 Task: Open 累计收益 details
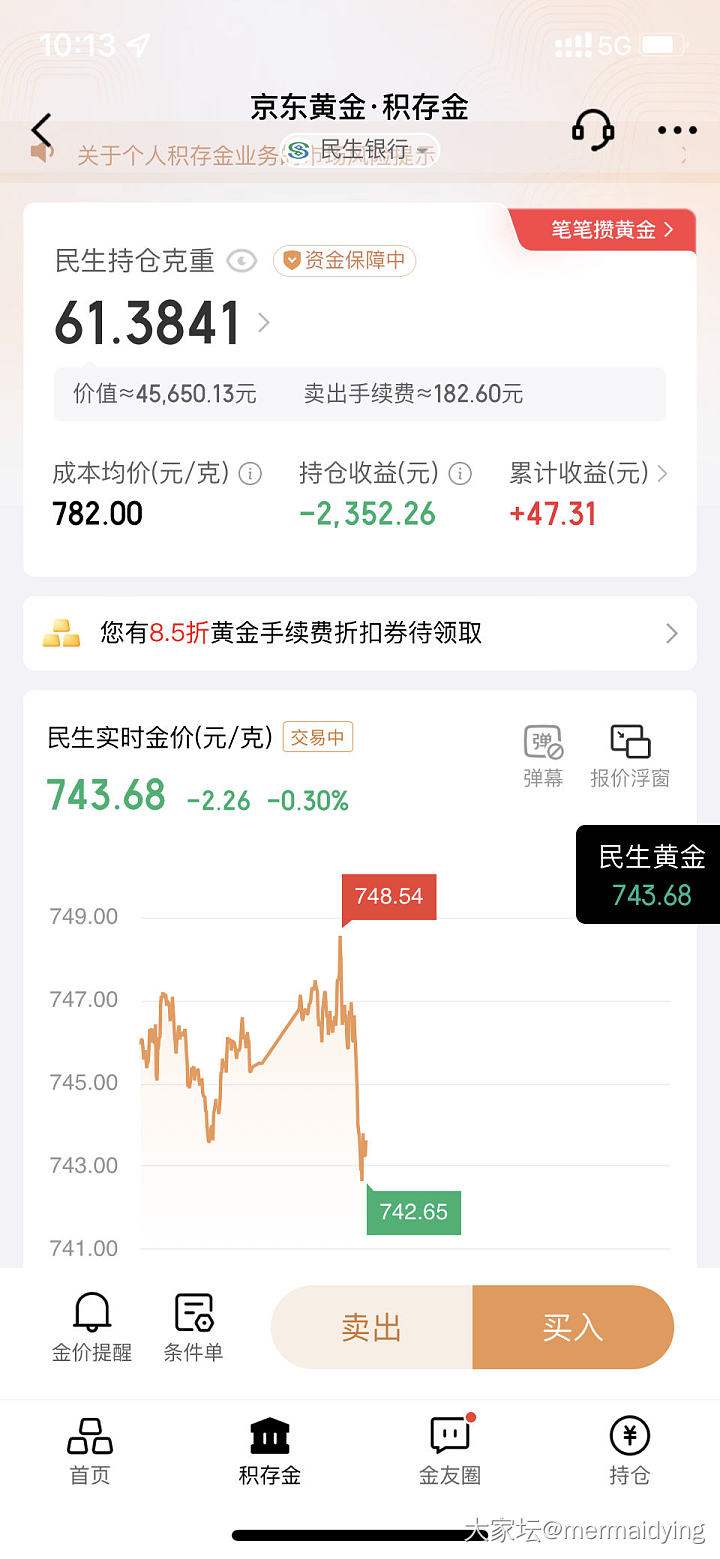point(662,473)
